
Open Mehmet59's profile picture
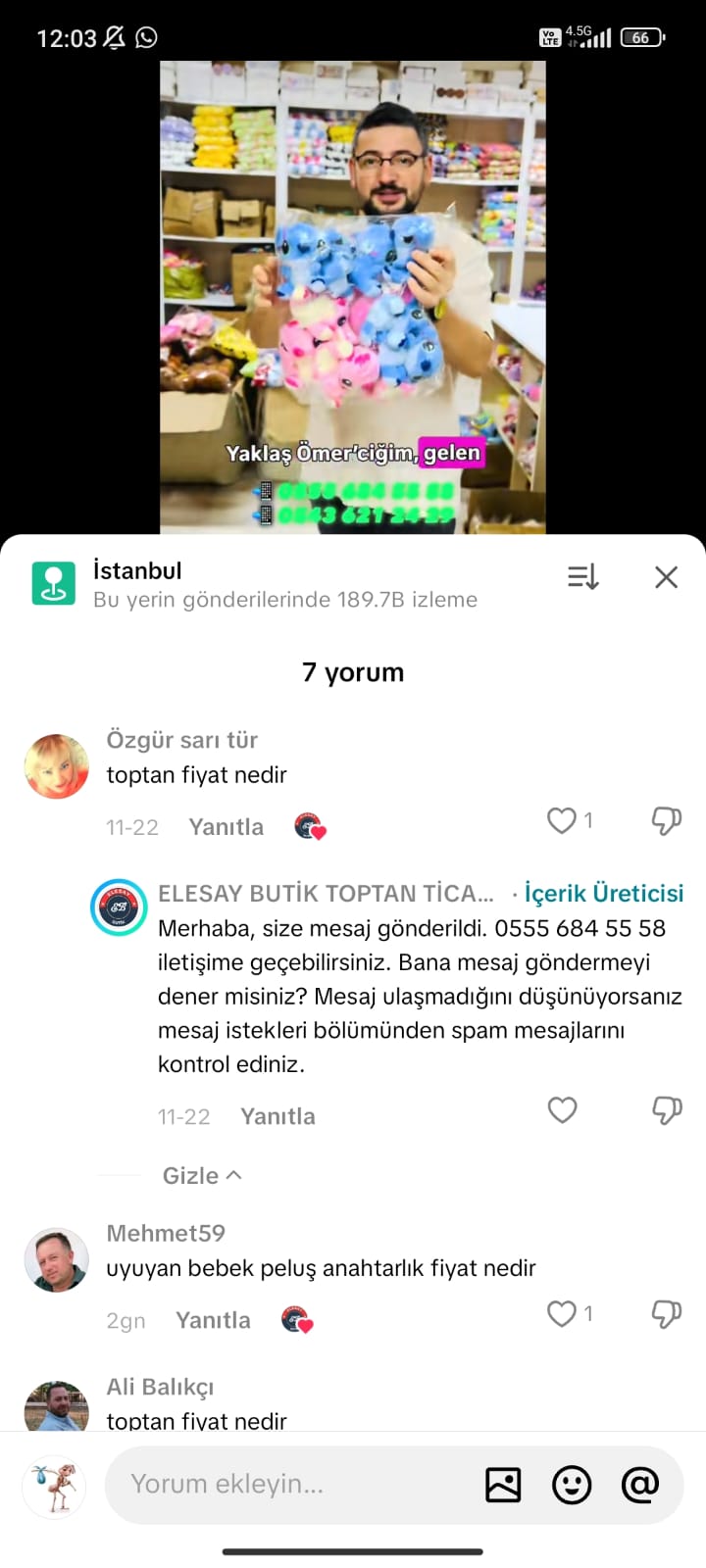point(56,1258)
